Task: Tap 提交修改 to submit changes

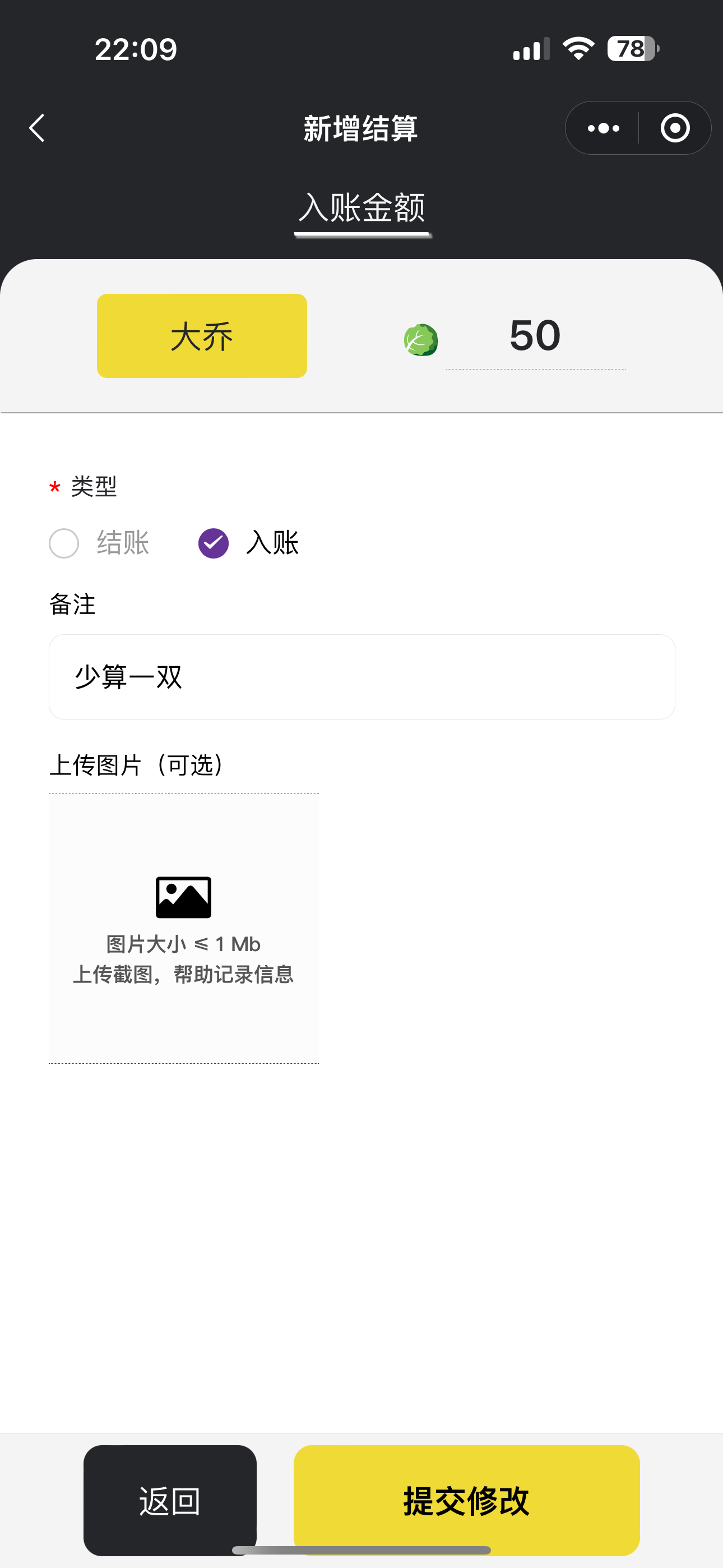Action: [x=466, y=1500]
